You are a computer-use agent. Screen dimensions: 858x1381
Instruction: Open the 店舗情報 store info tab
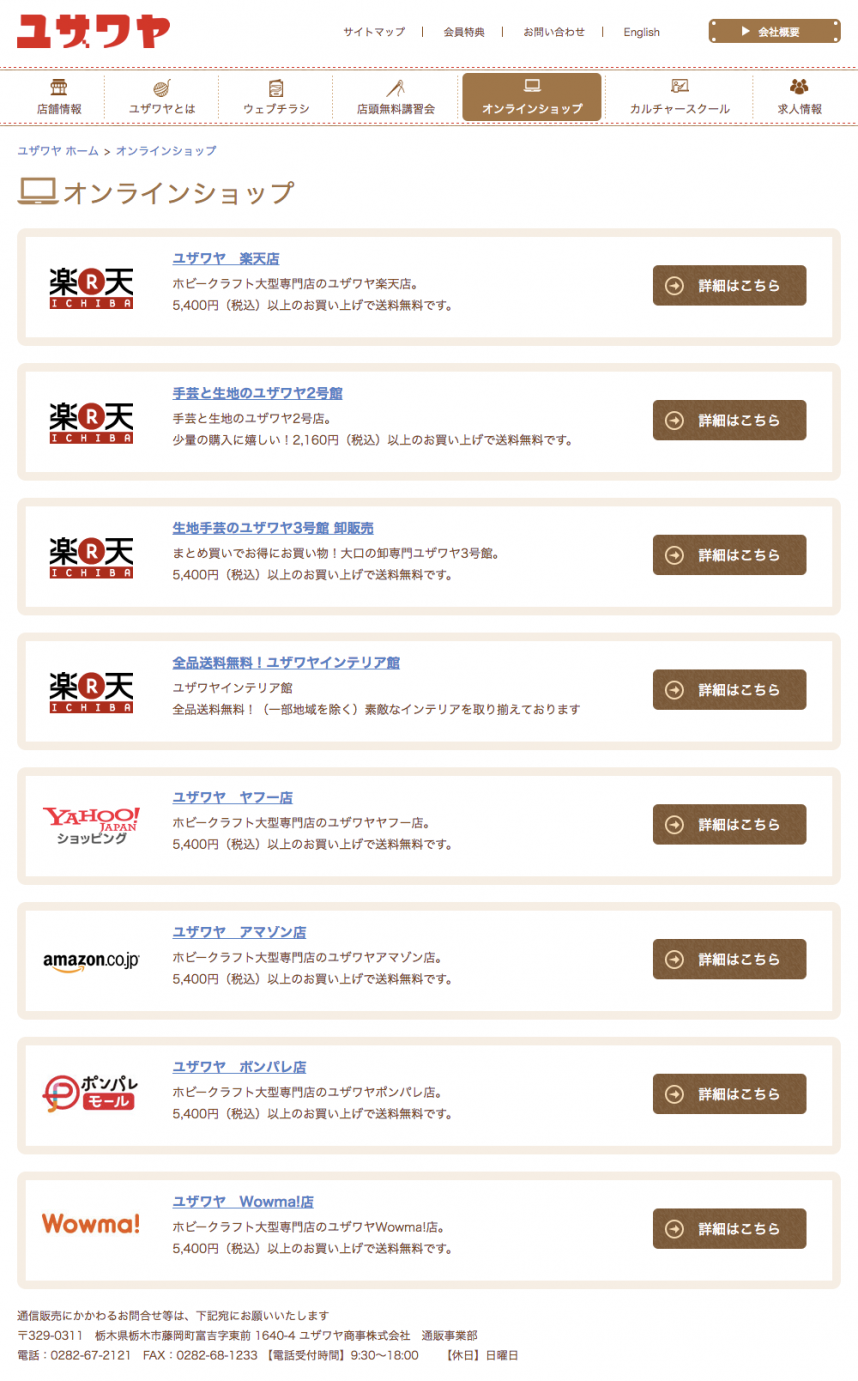click(x=59, y=97)
